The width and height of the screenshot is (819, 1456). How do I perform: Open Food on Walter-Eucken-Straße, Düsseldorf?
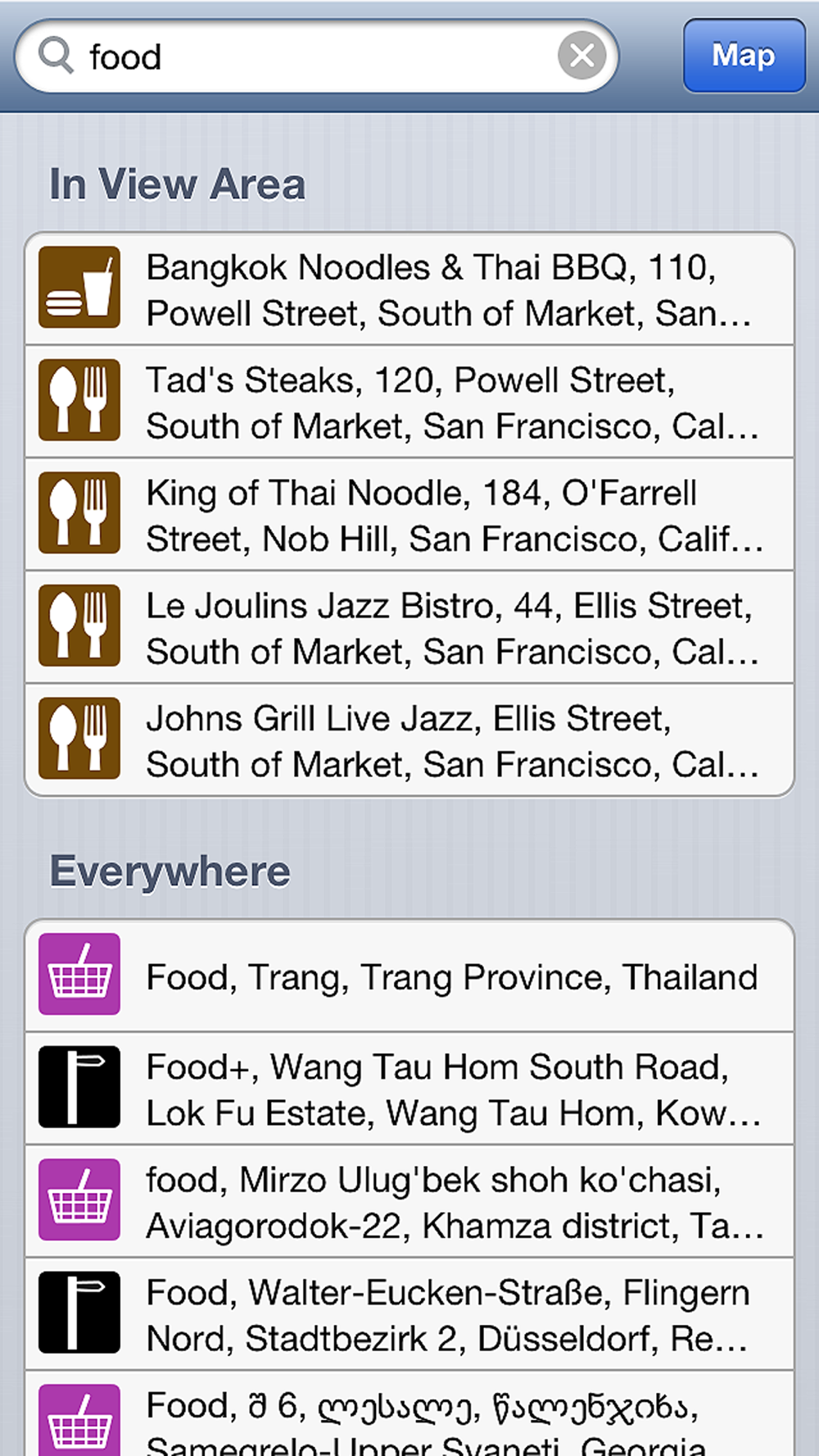(409, 1314)
